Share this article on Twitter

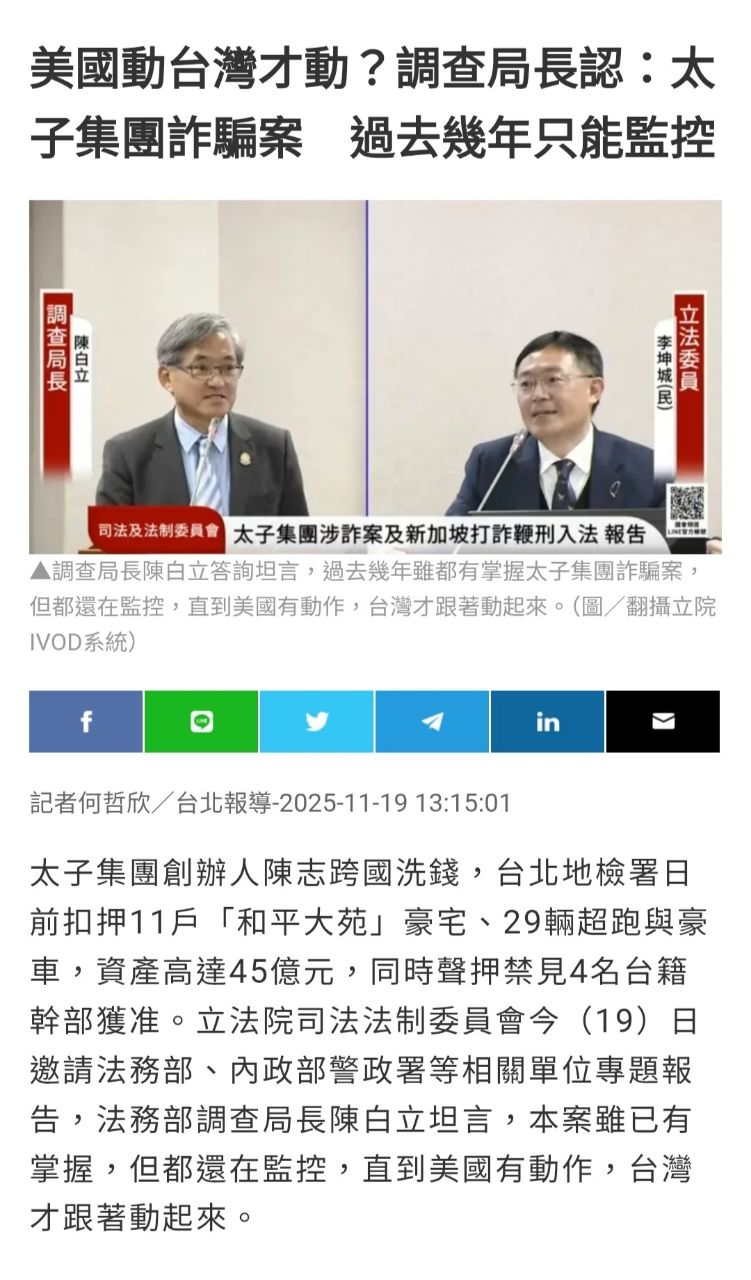(317, 721)
